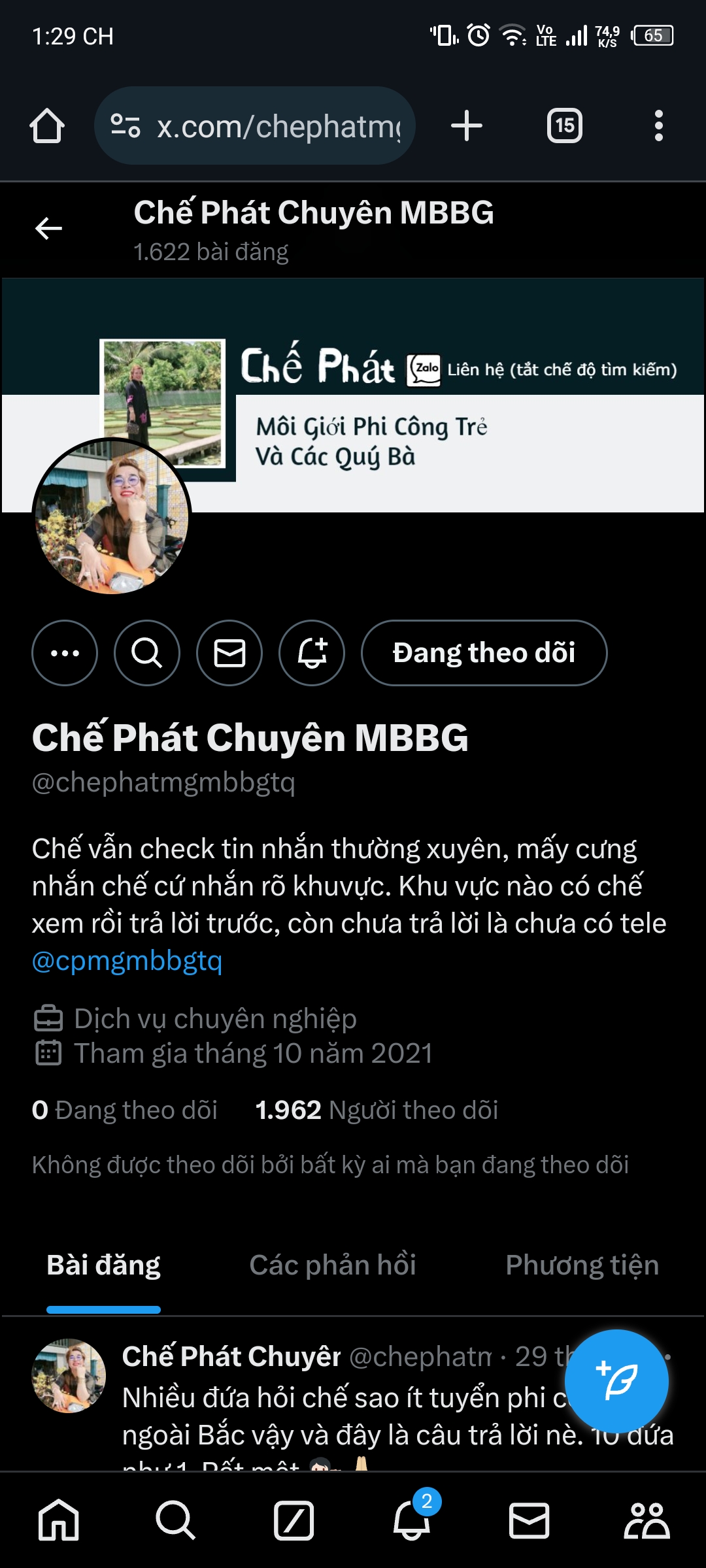
Task: Turn on post notifications for this account
Action: [x=312, y=653]
